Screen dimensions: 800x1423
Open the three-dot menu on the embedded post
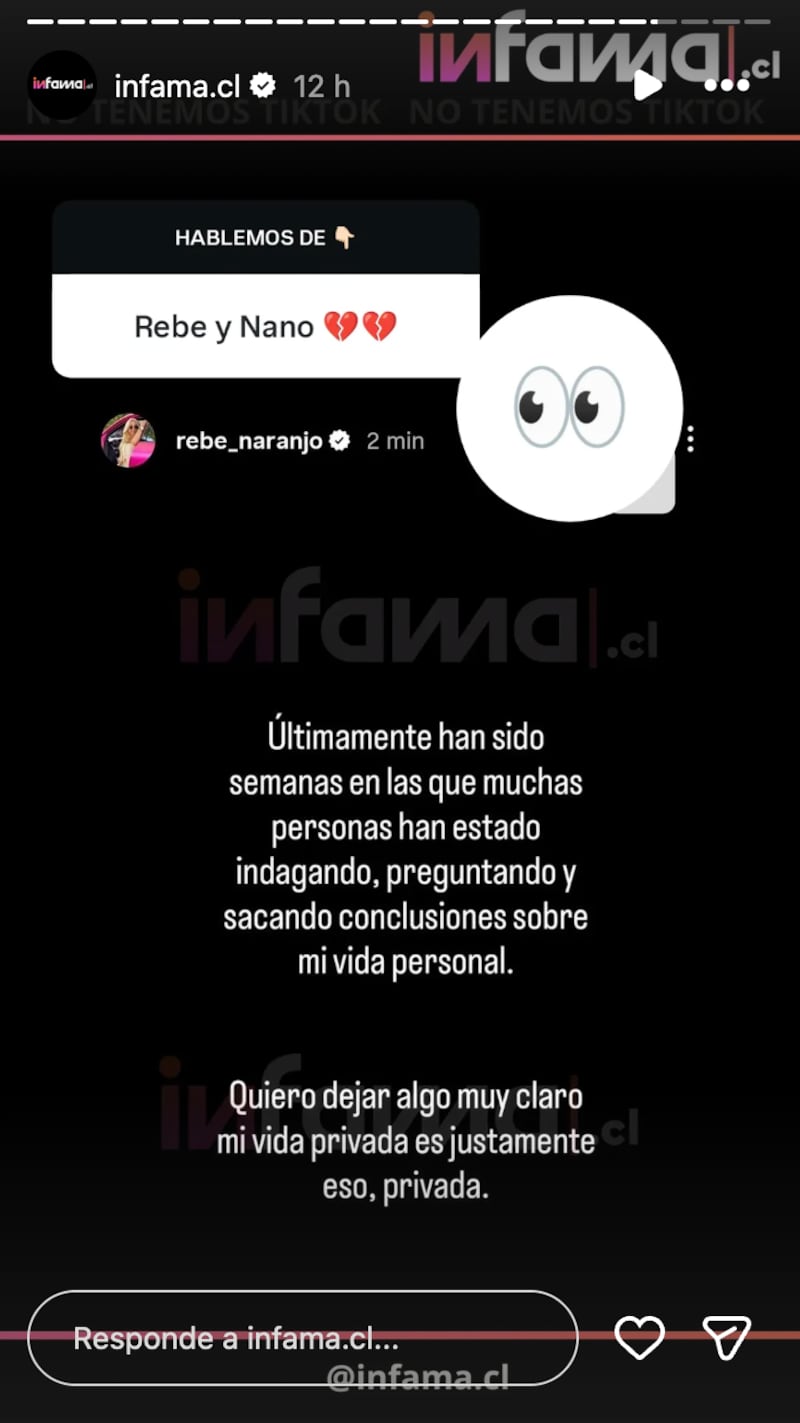(690, 438)
